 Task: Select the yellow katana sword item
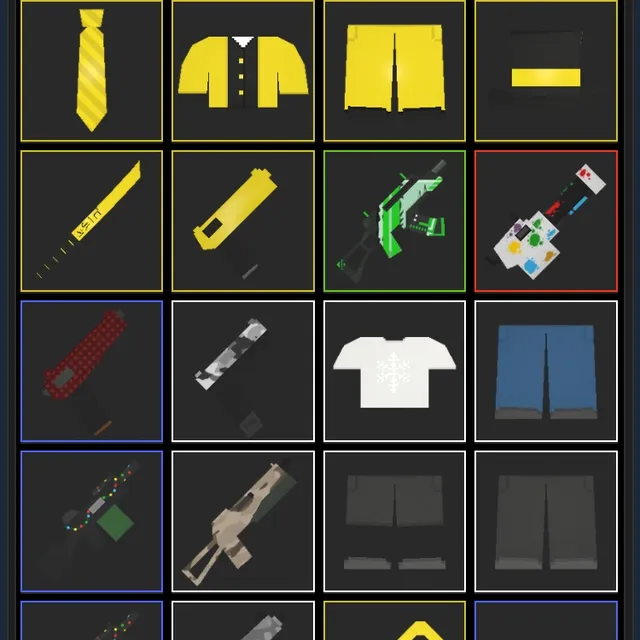point(91,221)
